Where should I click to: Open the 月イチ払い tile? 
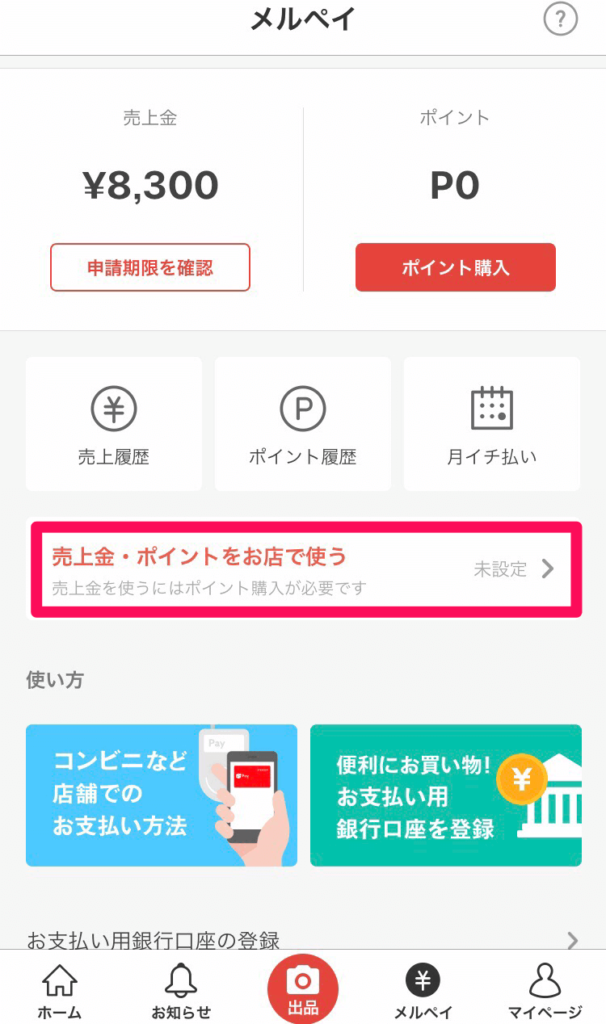(x=491, y=424)
